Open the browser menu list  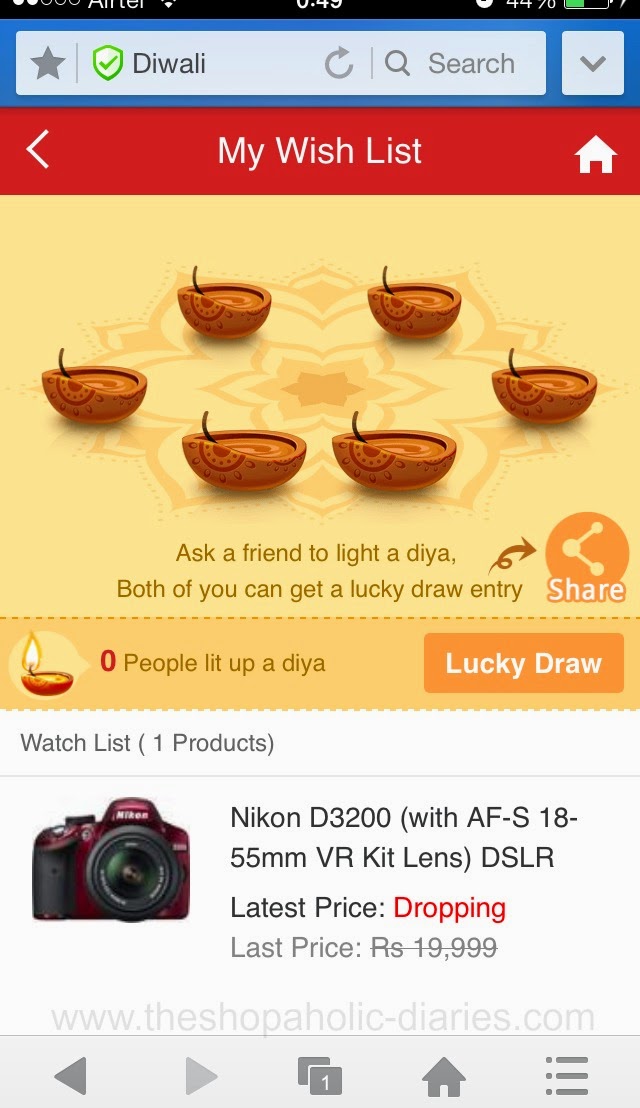click(x=568, y=1076)
